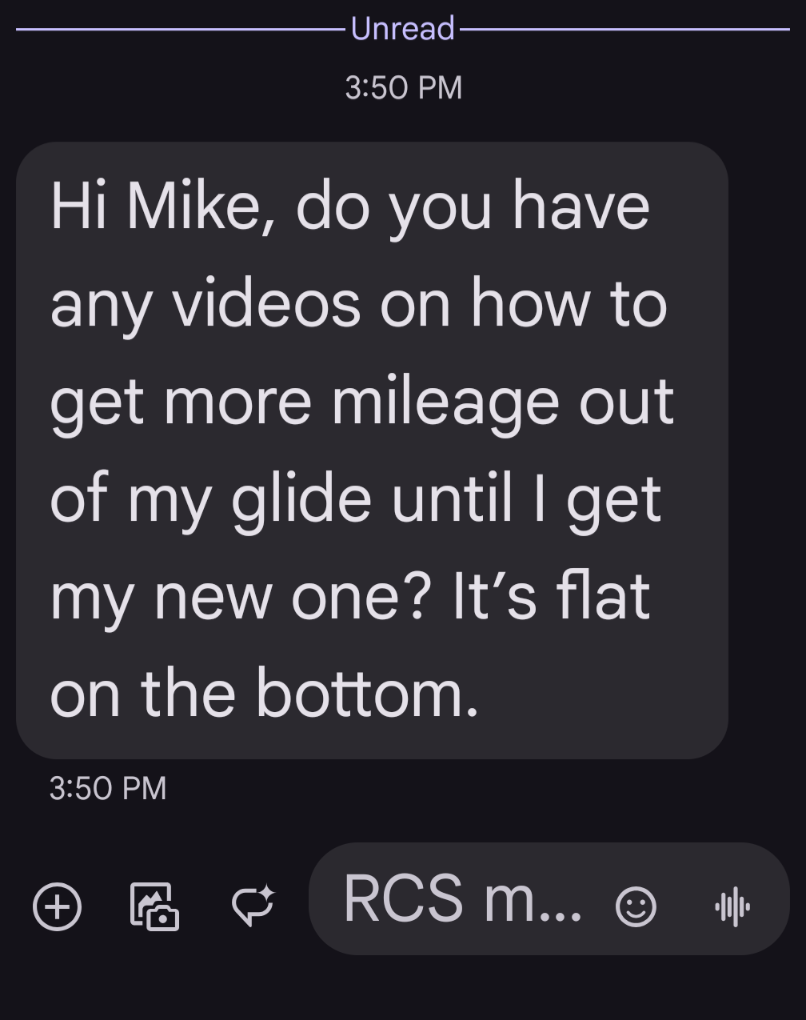
Task: Open the emoji picker
Action: [635, 907]
